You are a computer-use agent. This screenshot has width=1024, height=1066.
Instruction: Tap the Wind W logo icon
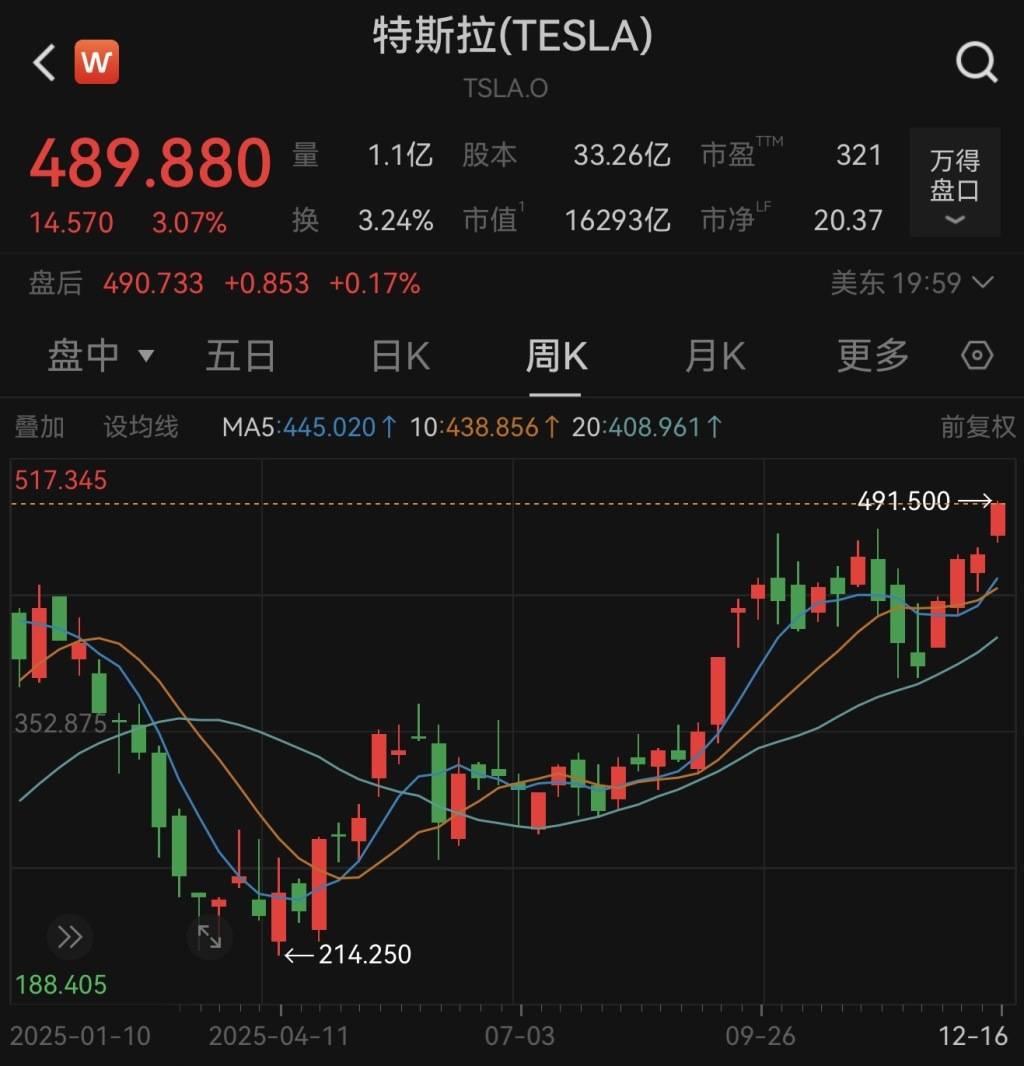click(97, 61)
